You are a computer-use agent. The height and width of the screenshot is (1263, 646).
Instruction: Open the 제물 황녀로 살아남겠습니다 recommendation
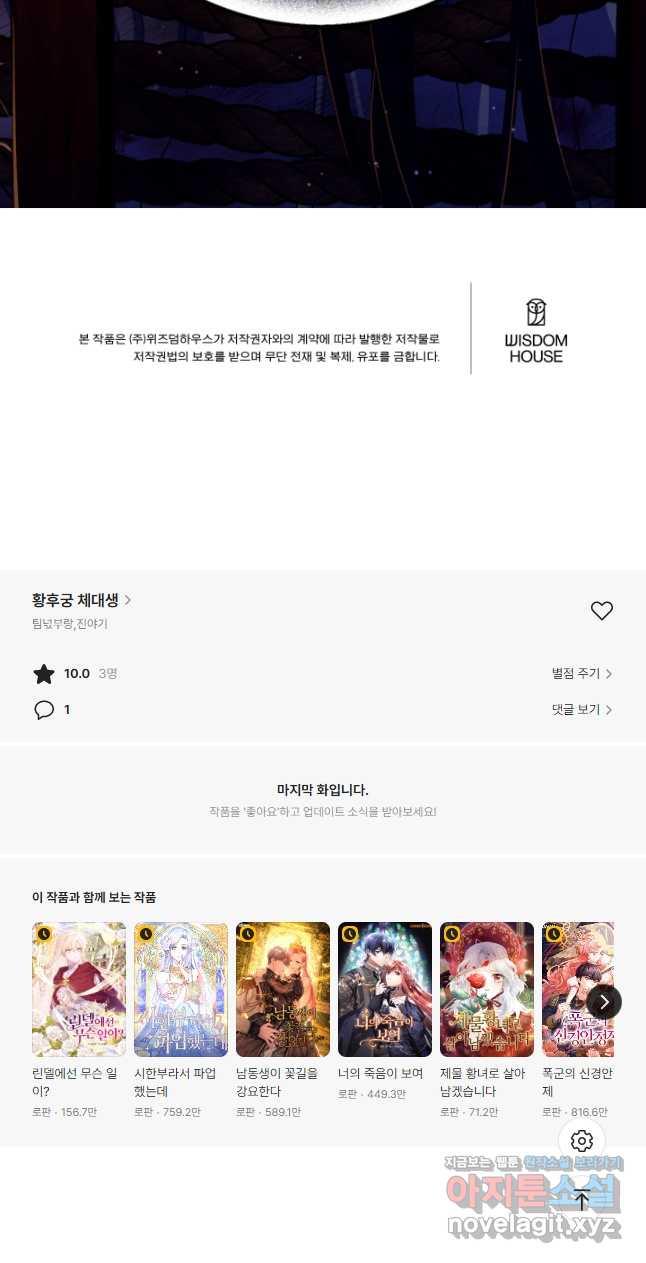point(487,989)
